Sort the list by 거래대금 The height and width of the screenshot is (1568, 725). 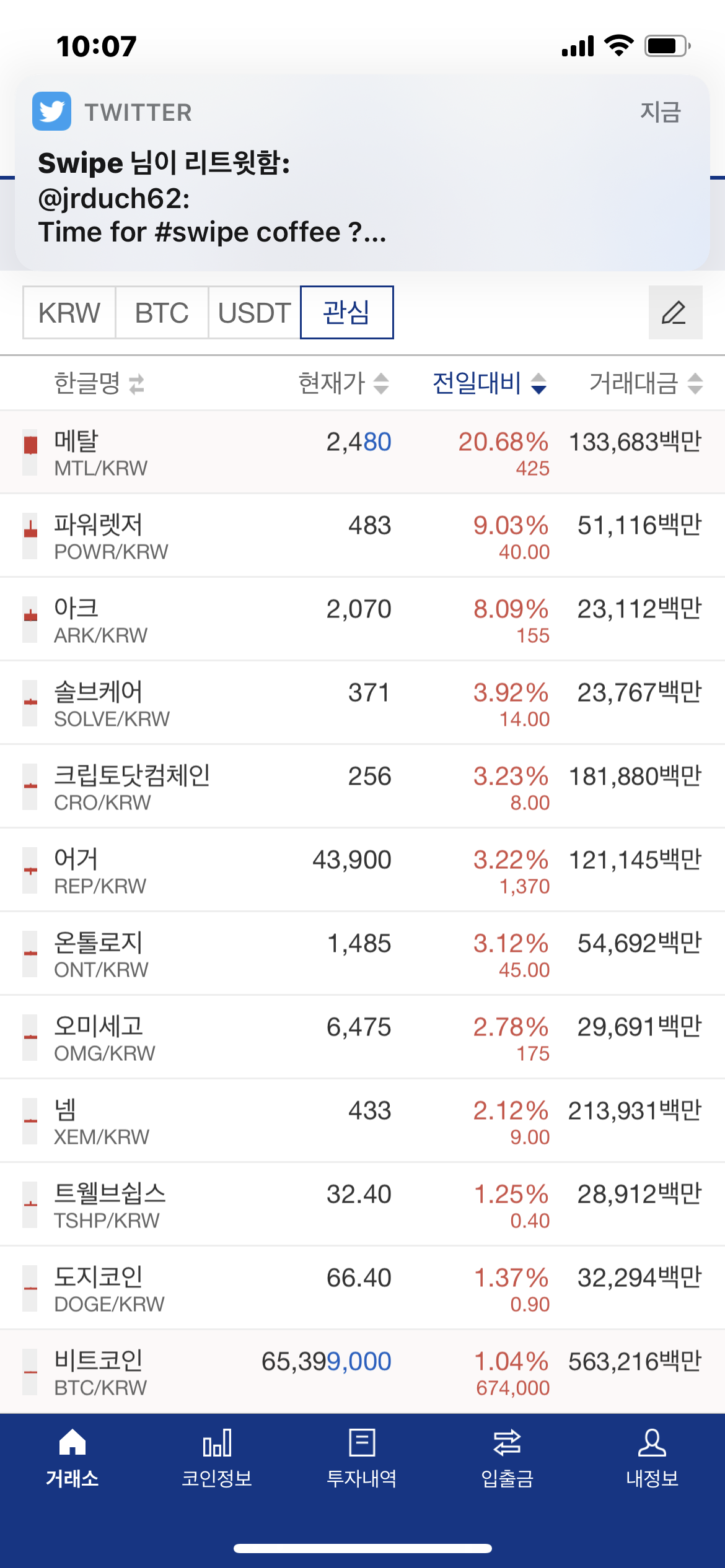(646, 383)
